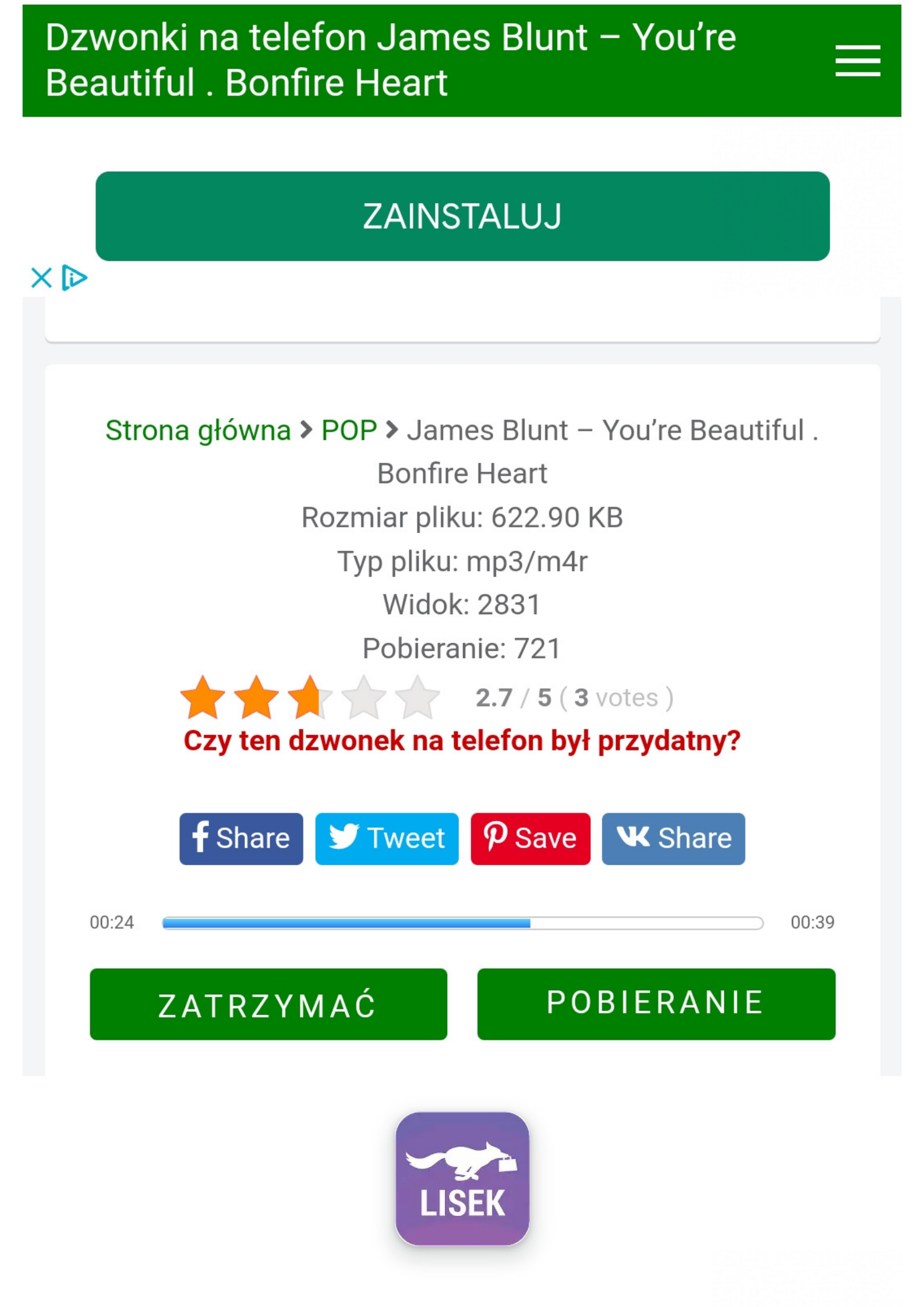Viewport: 924px width, 1307px height.
Task: Share on Facebook
Action: [241, 838]
